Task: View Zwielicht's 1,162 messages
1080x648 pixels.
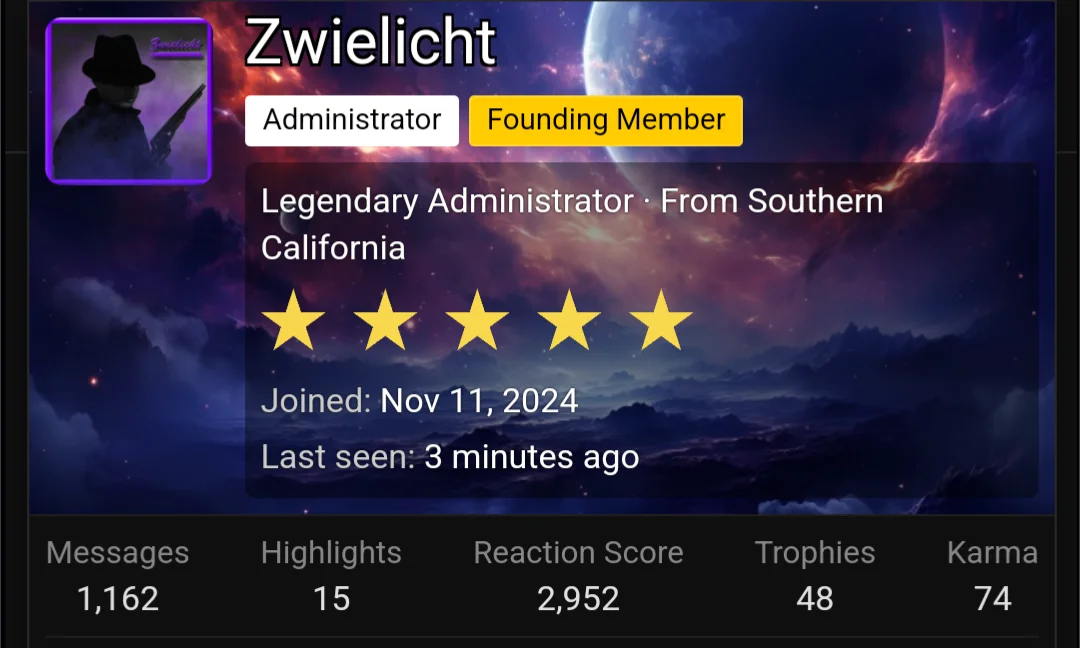Action: pos(118,598)
